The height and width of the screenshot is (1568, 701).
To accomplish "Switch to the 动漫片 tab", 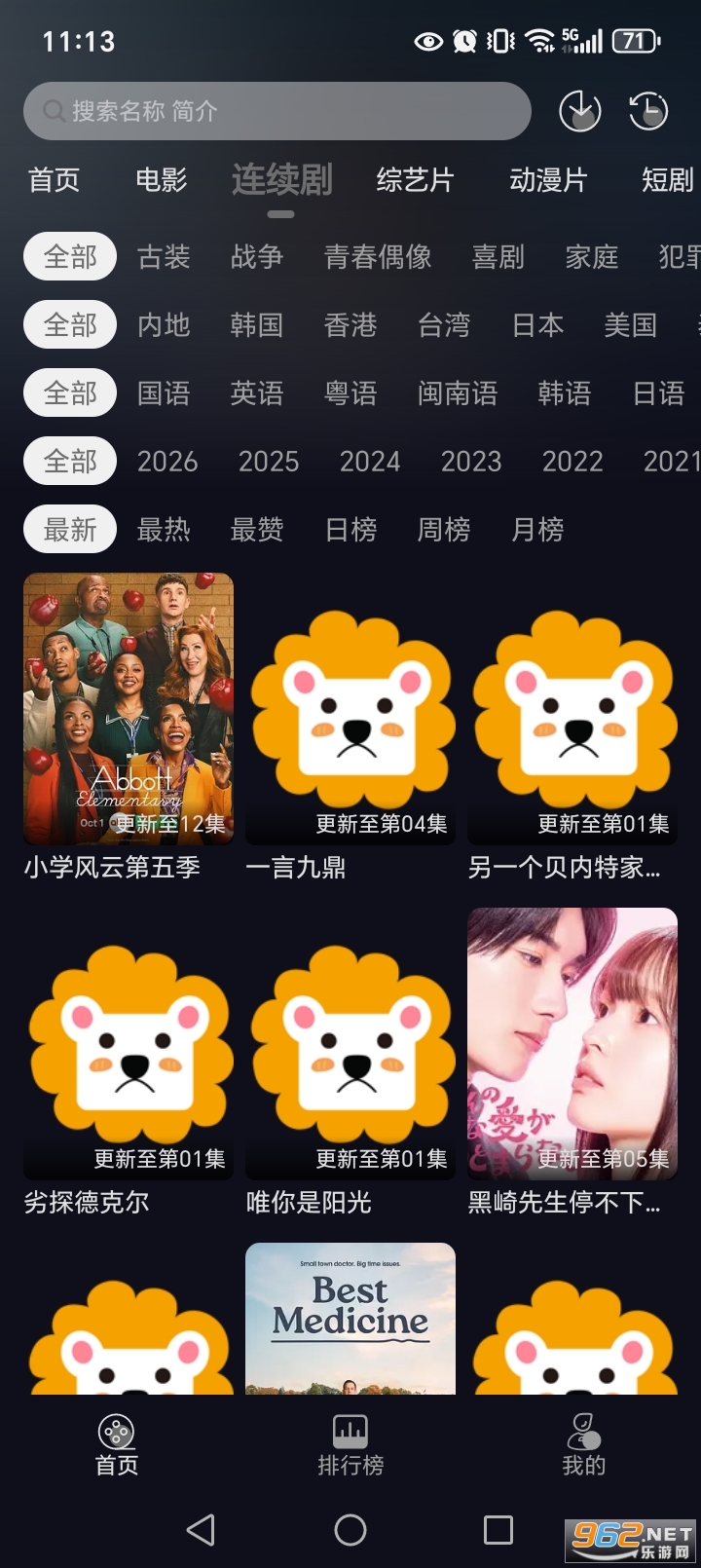I will coord(548,180).
